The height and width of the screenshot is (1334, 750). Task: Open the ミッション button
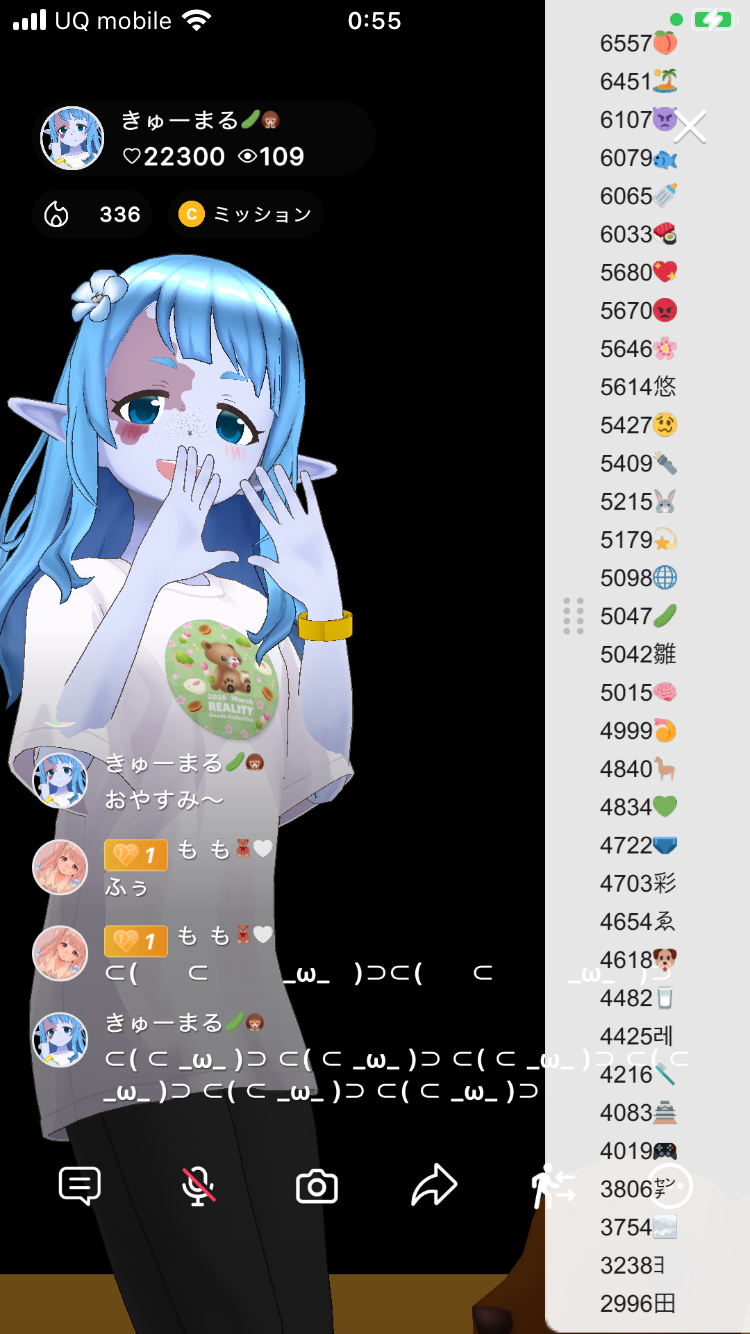coord(246,214)
